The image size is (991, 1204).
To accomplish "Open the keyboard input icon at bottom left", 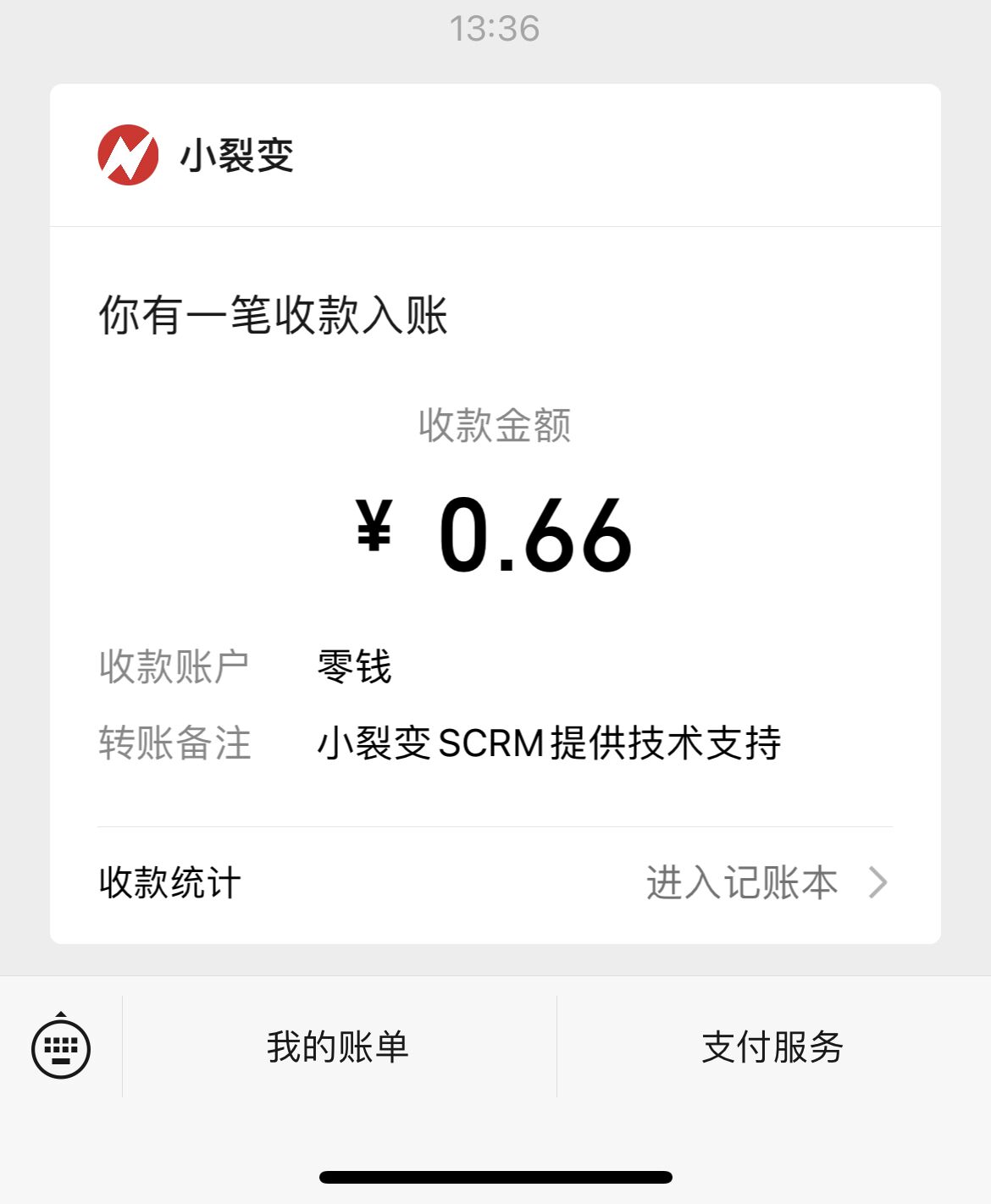I will [x=62, y=1047].
